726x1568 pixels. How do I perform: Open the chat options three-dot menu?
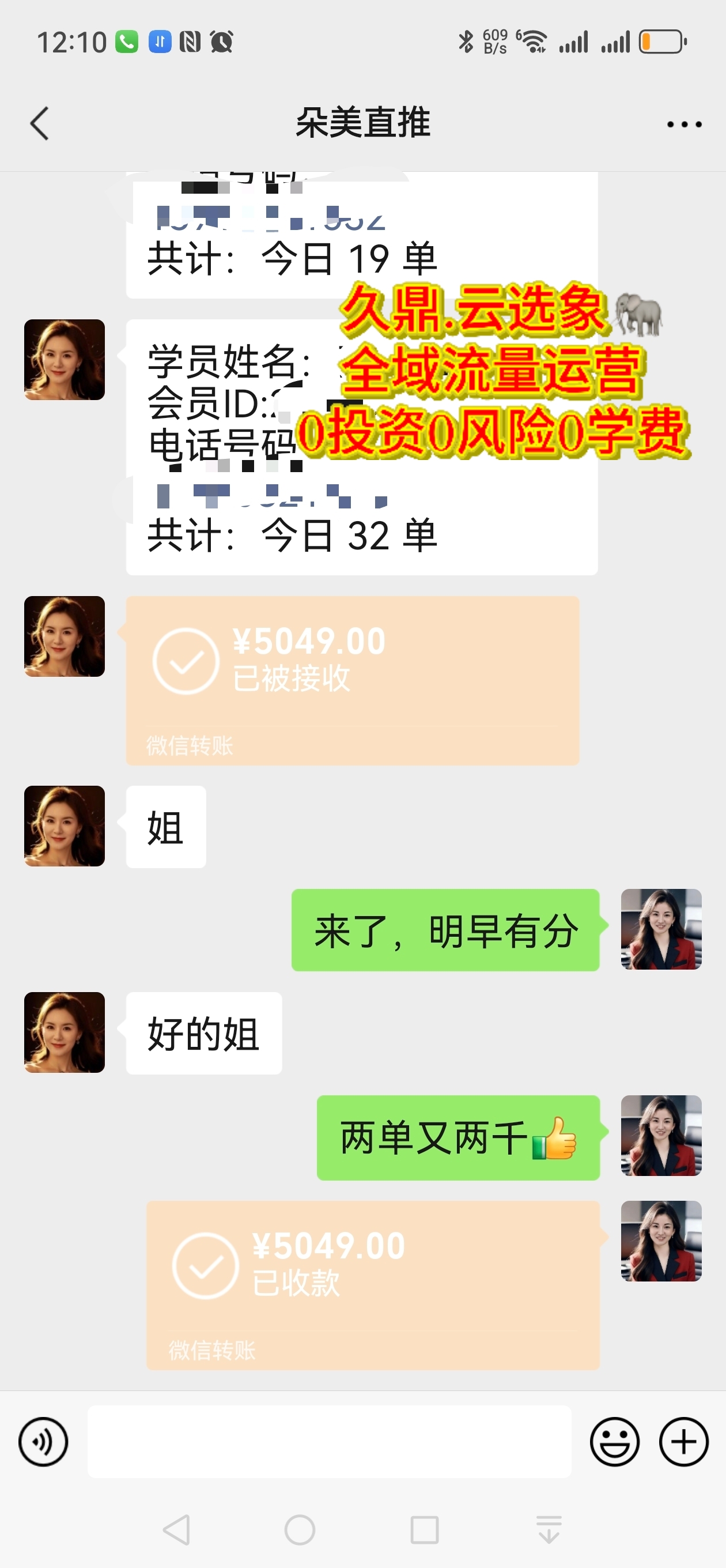point(684,124)
